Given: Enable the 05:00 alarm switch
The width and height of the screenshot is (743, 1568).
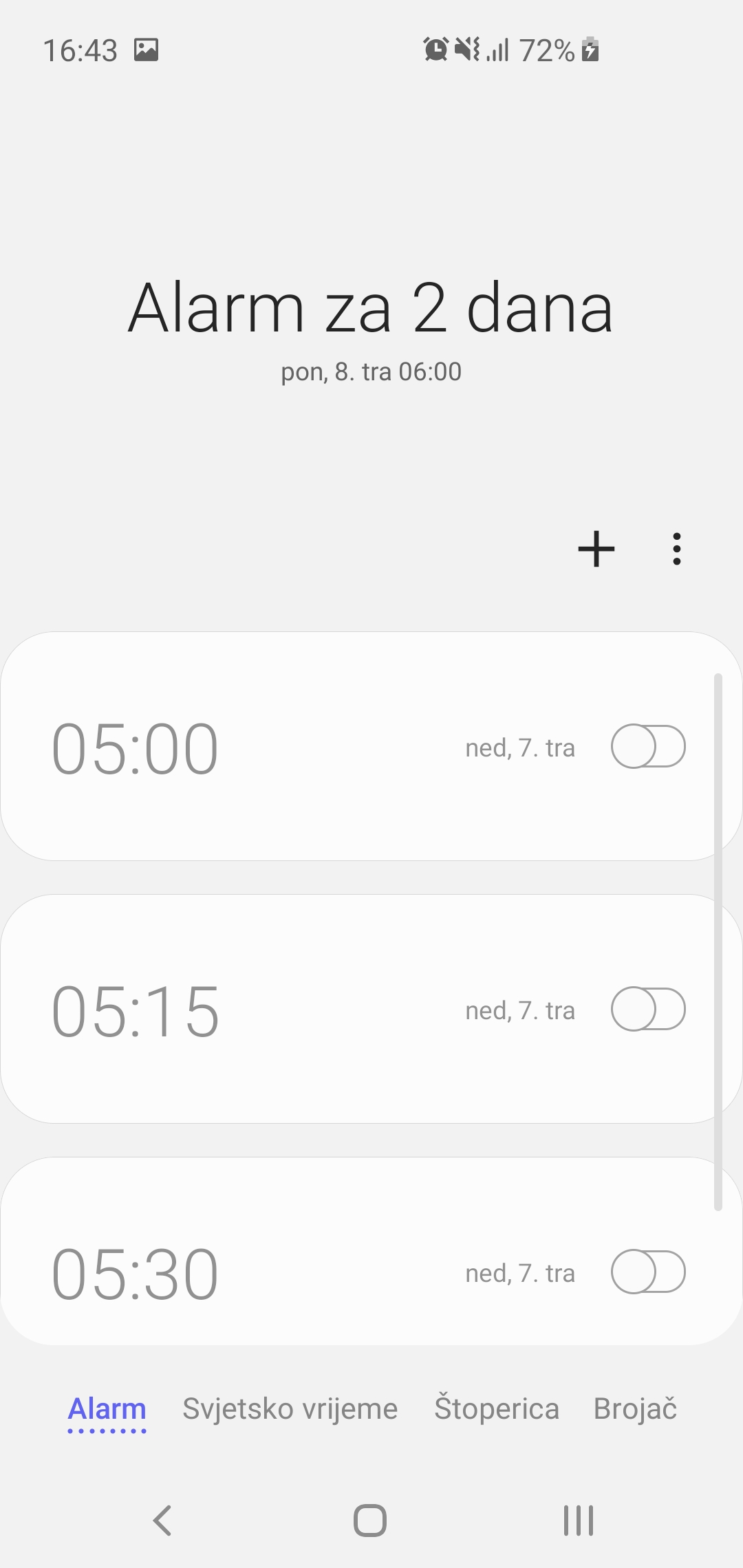Looking at the screenshot, I should (648, 747).
